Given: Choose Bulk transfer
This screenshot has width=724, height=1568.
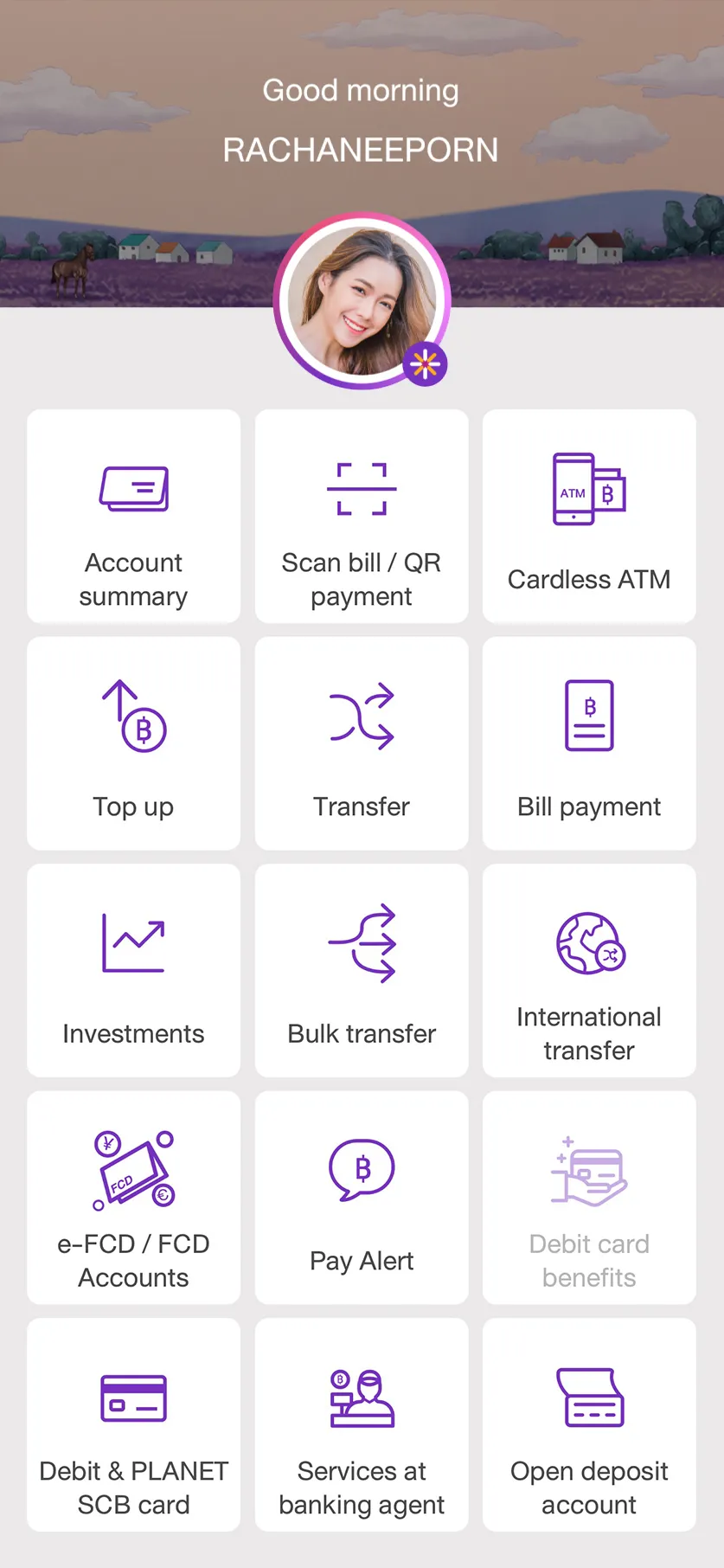Looking at the screenshot, I should point(362,970).
